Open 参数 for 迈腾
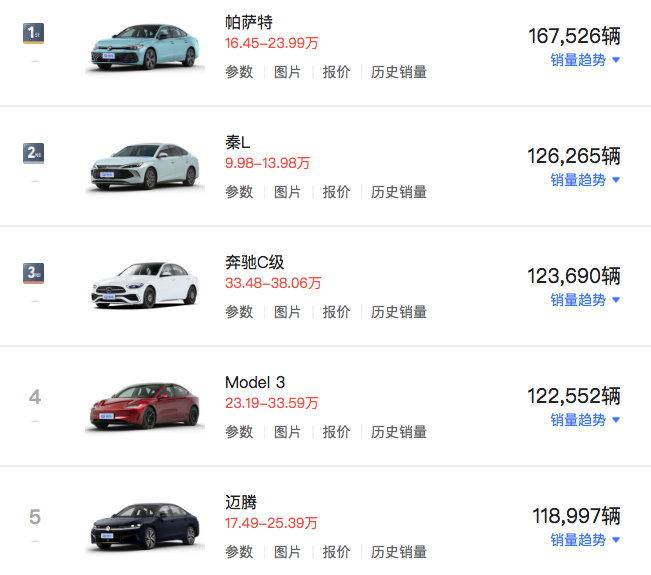The width and height of the screenshot is (651, 575). click(239, 552)
